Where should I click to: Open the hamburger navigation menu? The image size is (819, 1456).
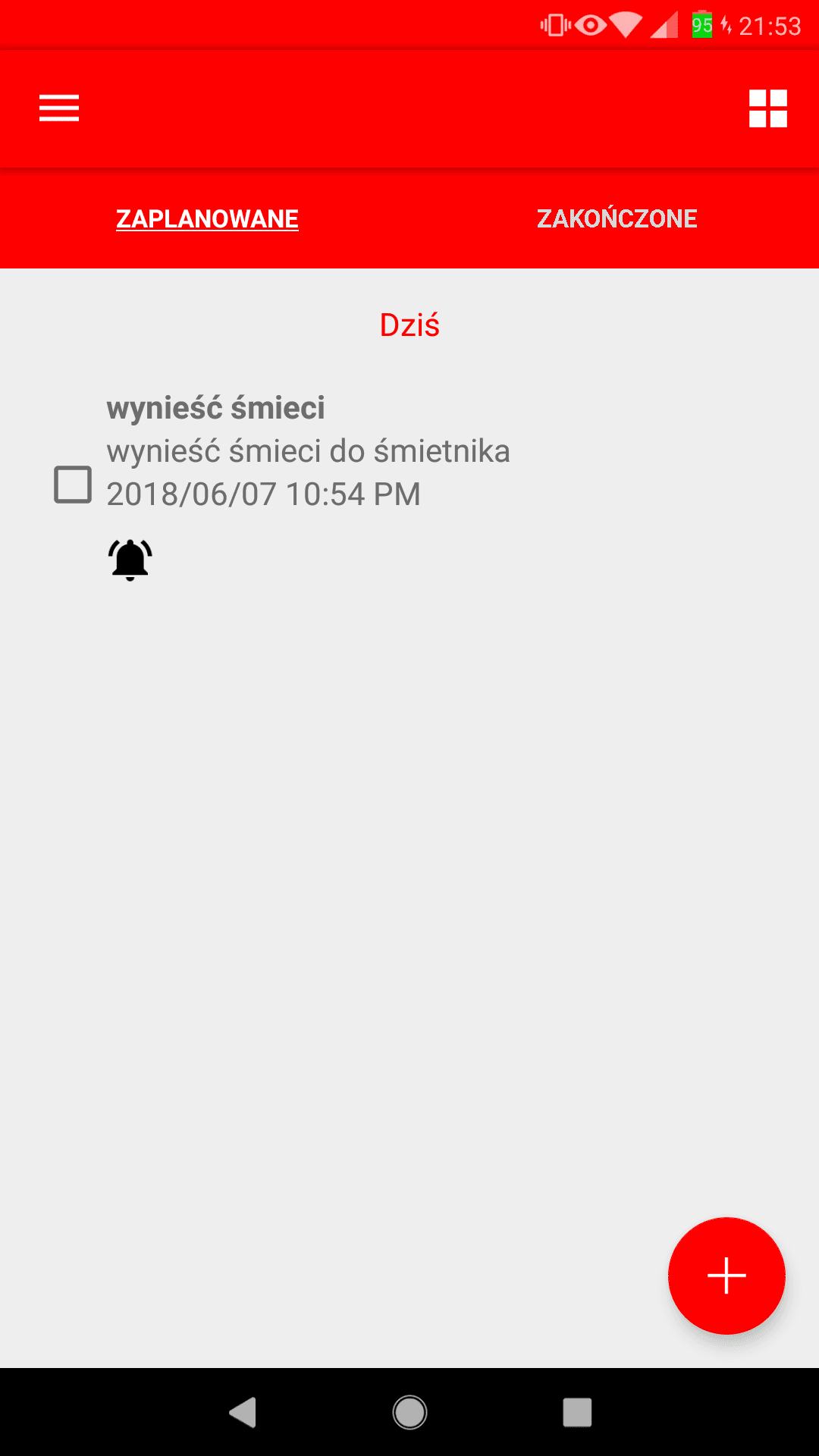click(x=59, y=108)
